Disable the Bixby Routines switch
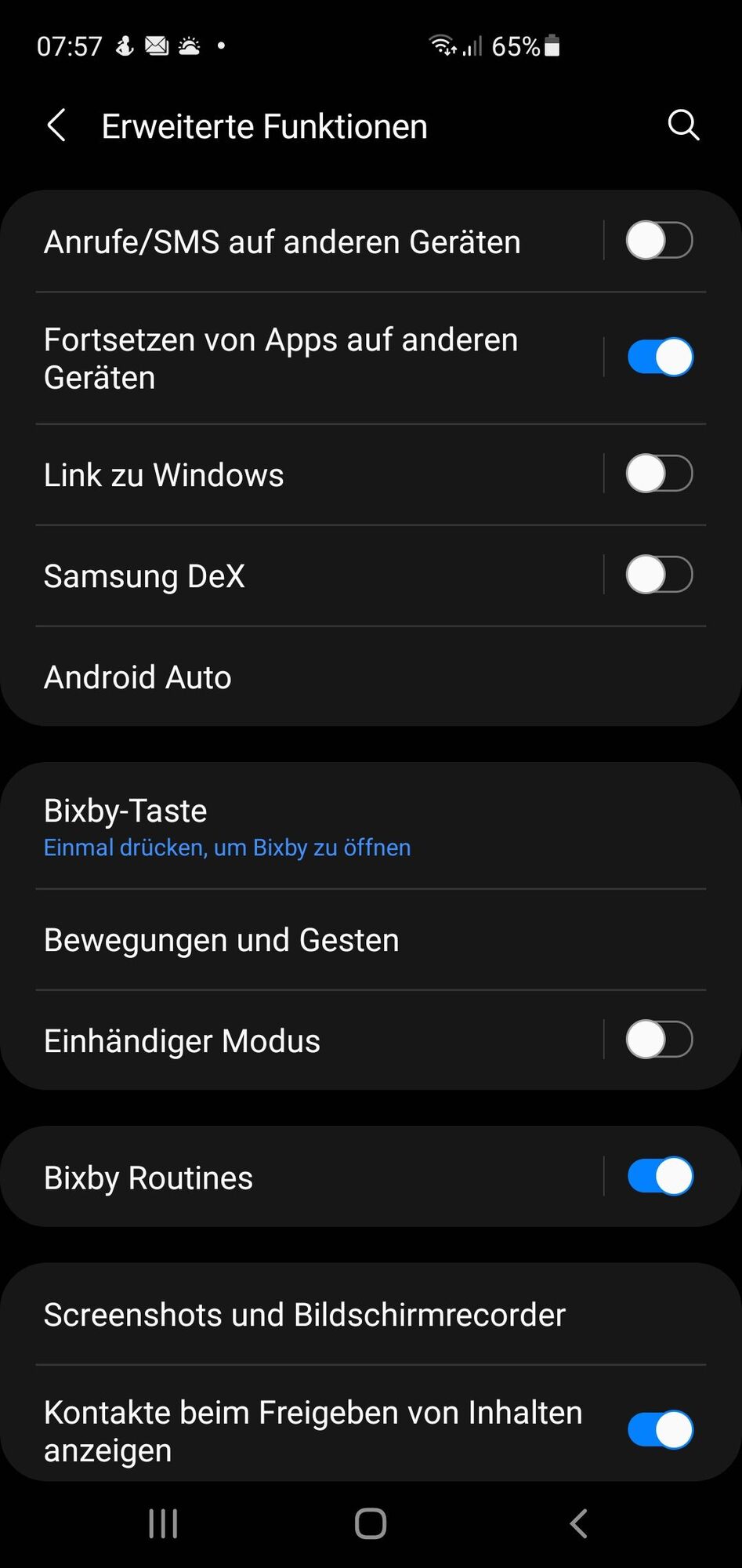This screenshot has width=742, height=1568. (x=659, y=1177)
